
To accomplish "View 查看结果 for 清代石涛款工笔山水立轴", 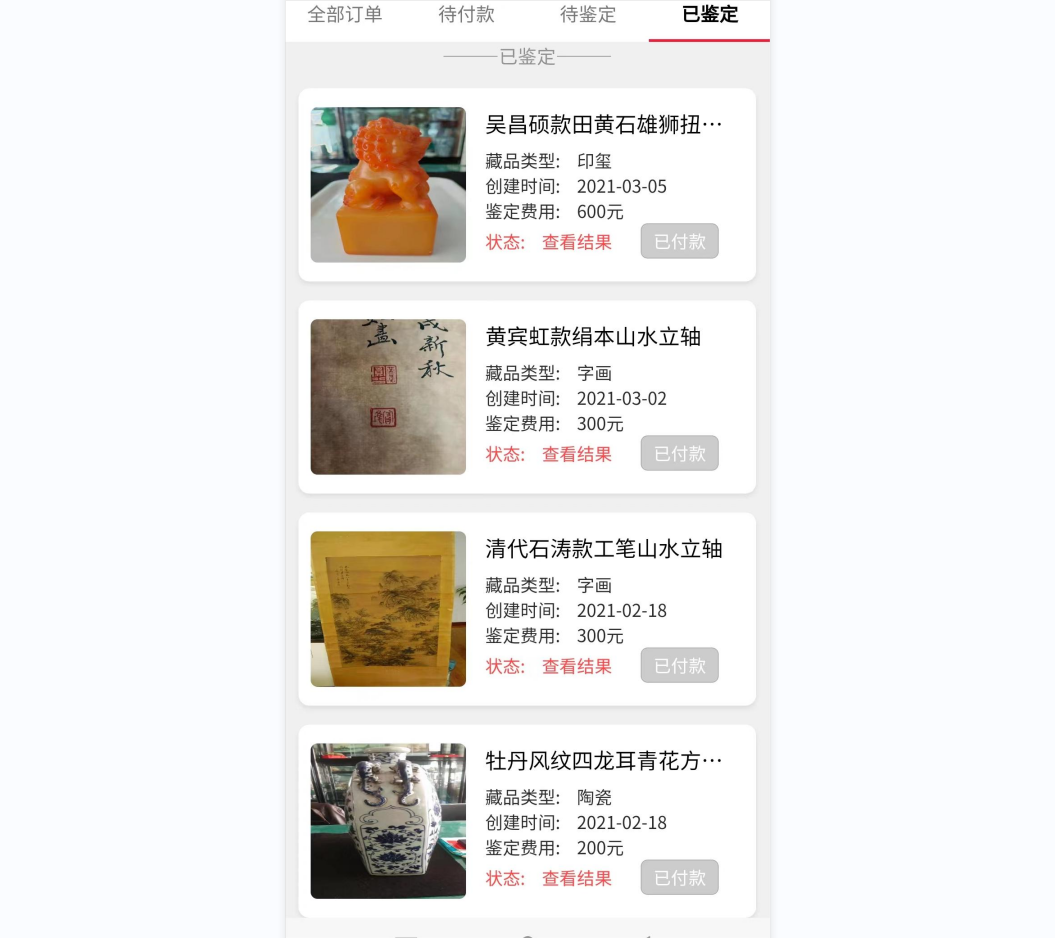I will pyautogui.click(x=576, y=666).
